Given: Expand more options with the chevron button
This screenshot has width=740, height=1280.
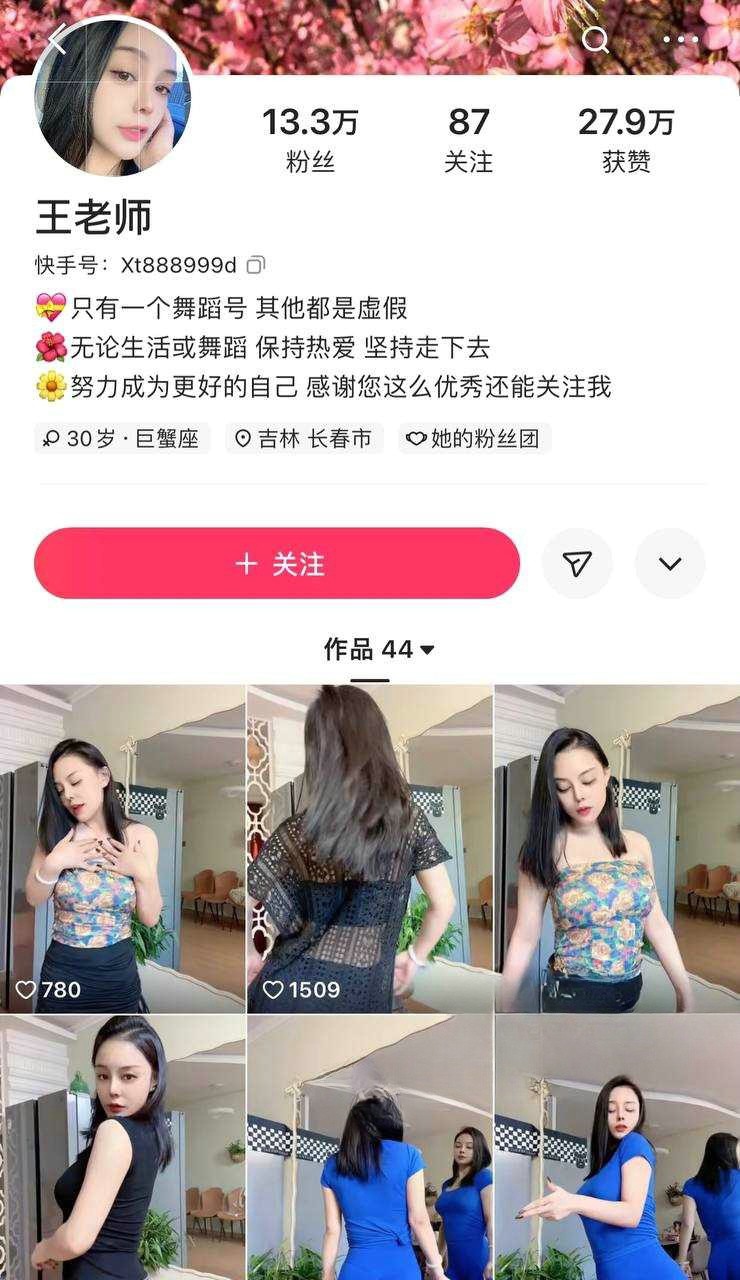Looking at the screenshot, I should pos(670,563).
